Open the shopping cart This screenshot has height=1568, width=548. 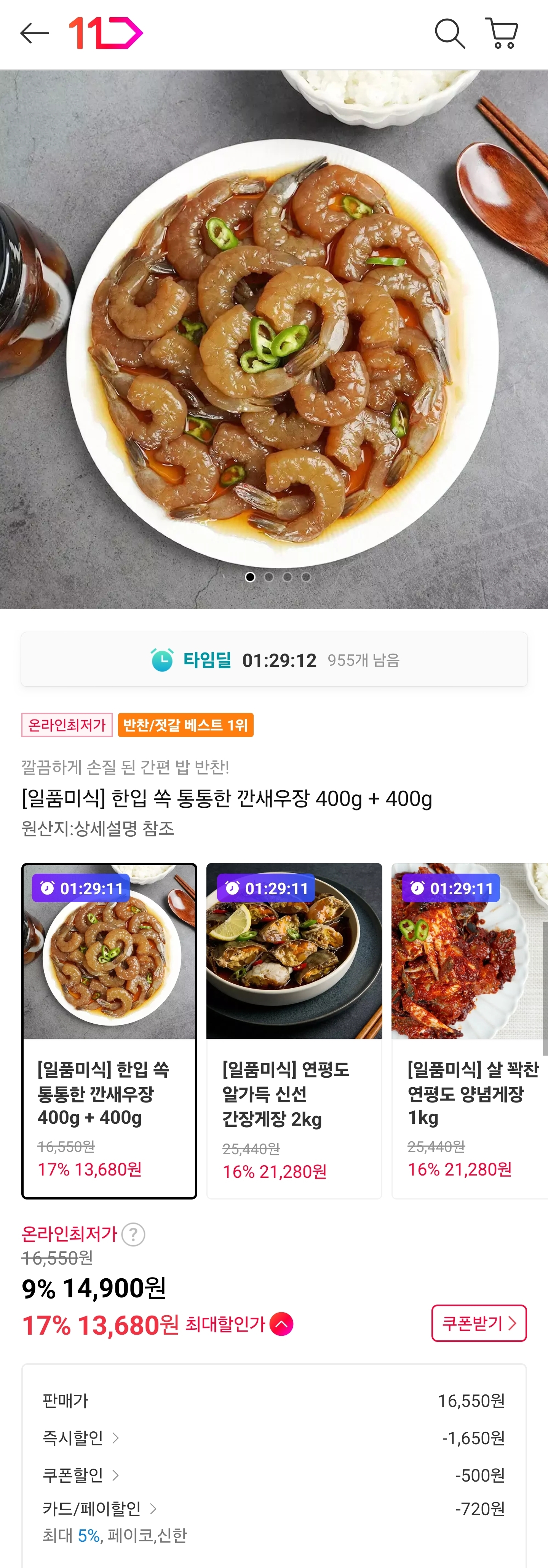502,33
